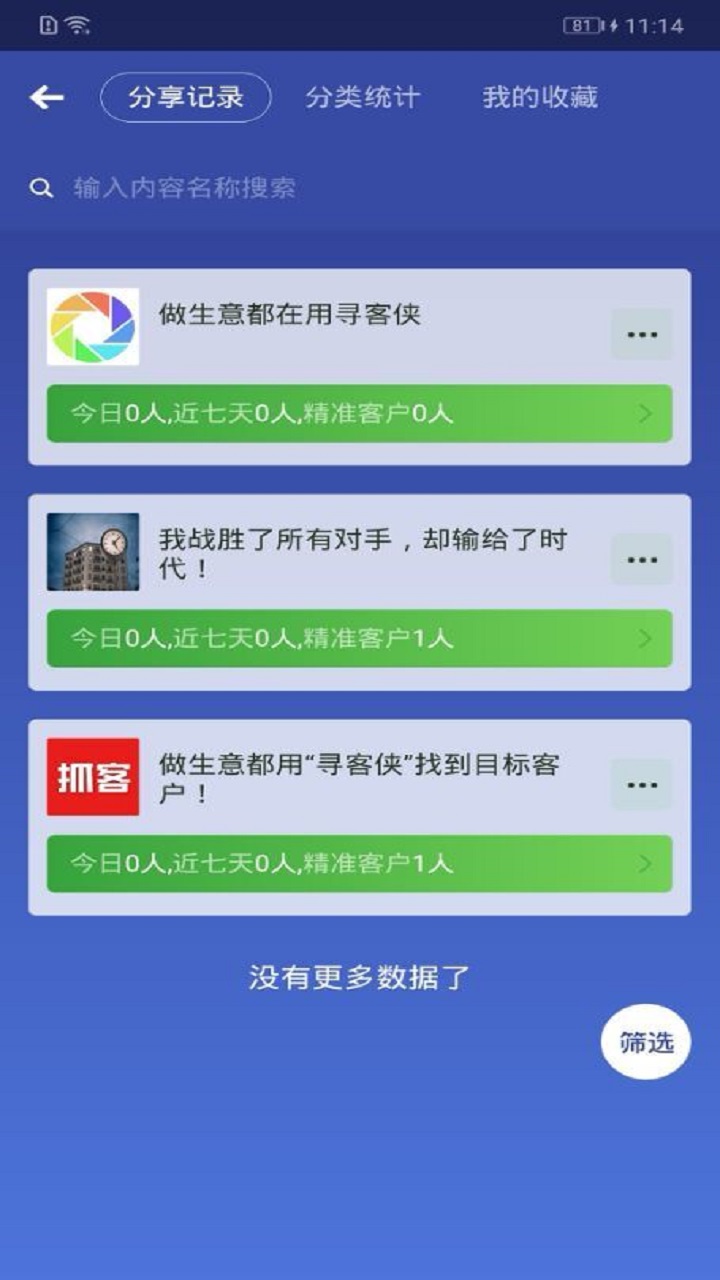
Task: Open the 我战胜了所有对手 article card
Action: 362,554
